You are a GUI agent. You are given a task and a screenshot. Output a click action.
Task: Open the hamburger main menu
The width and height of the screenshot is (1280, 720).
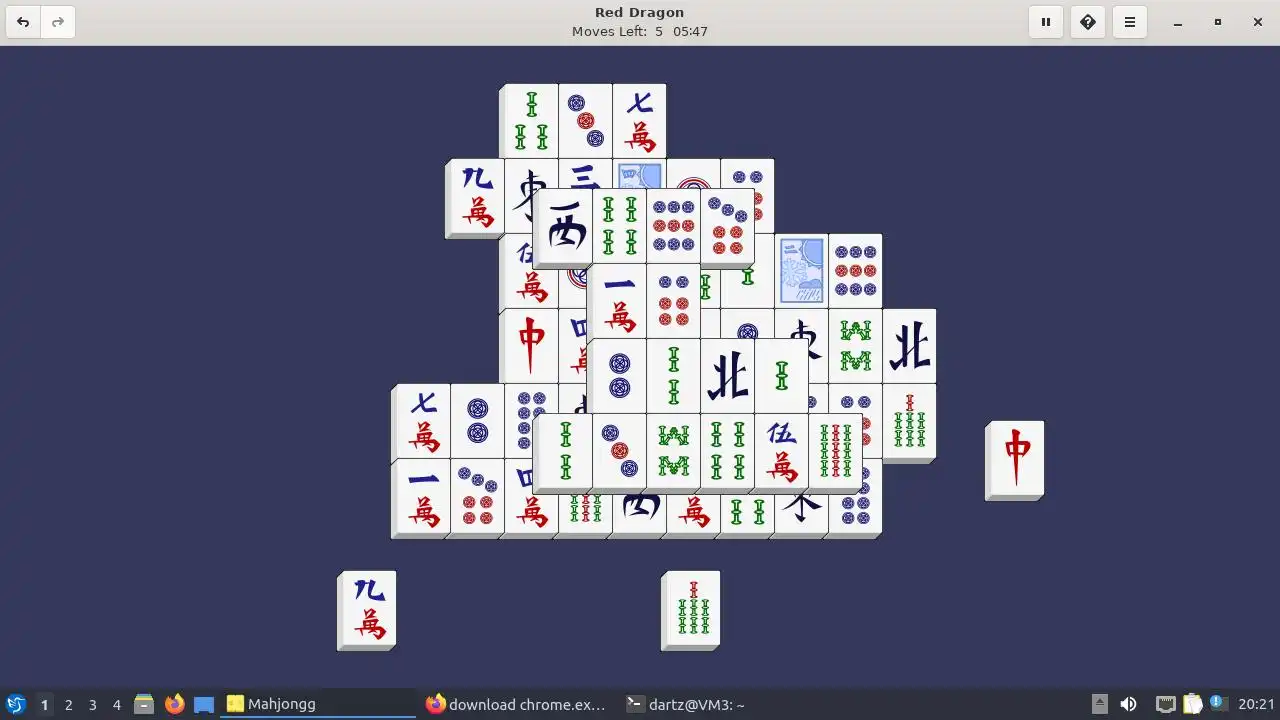(1130, 22)
